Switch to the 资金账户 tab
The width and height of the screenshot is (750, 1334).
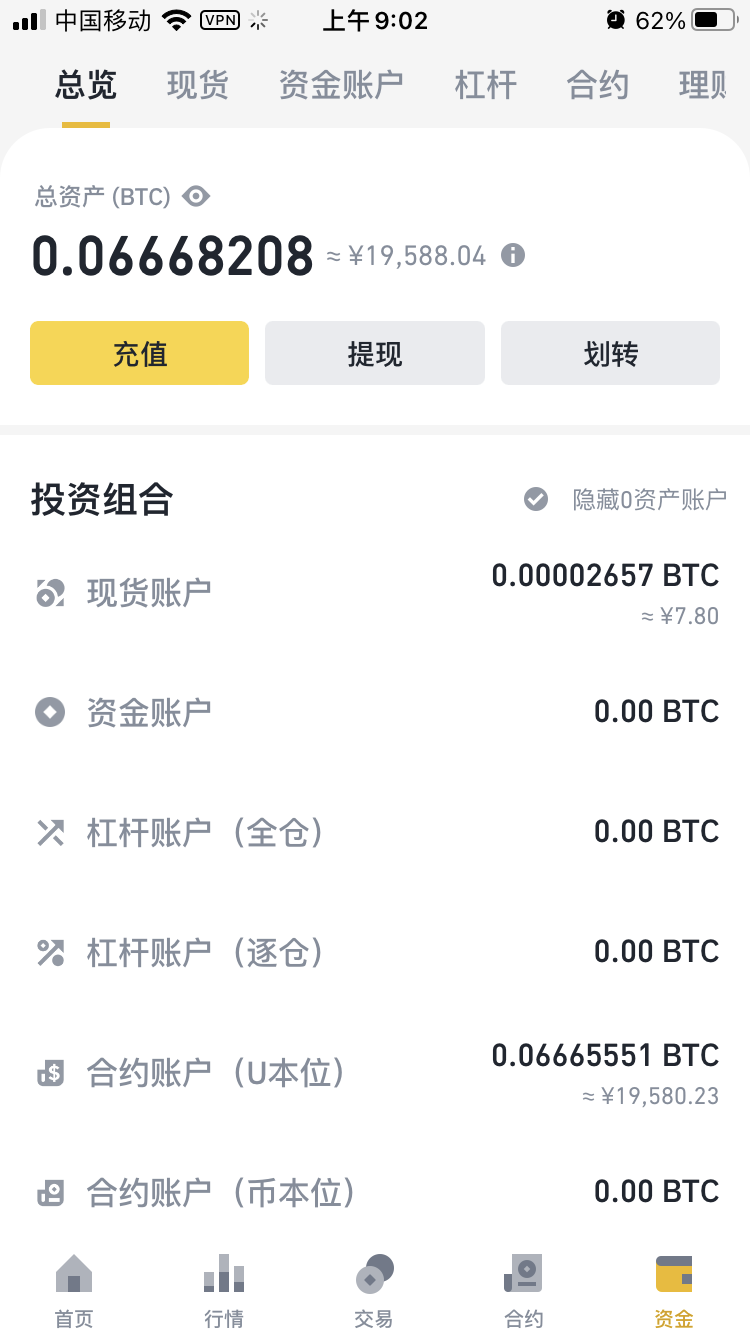pos(341,85)
